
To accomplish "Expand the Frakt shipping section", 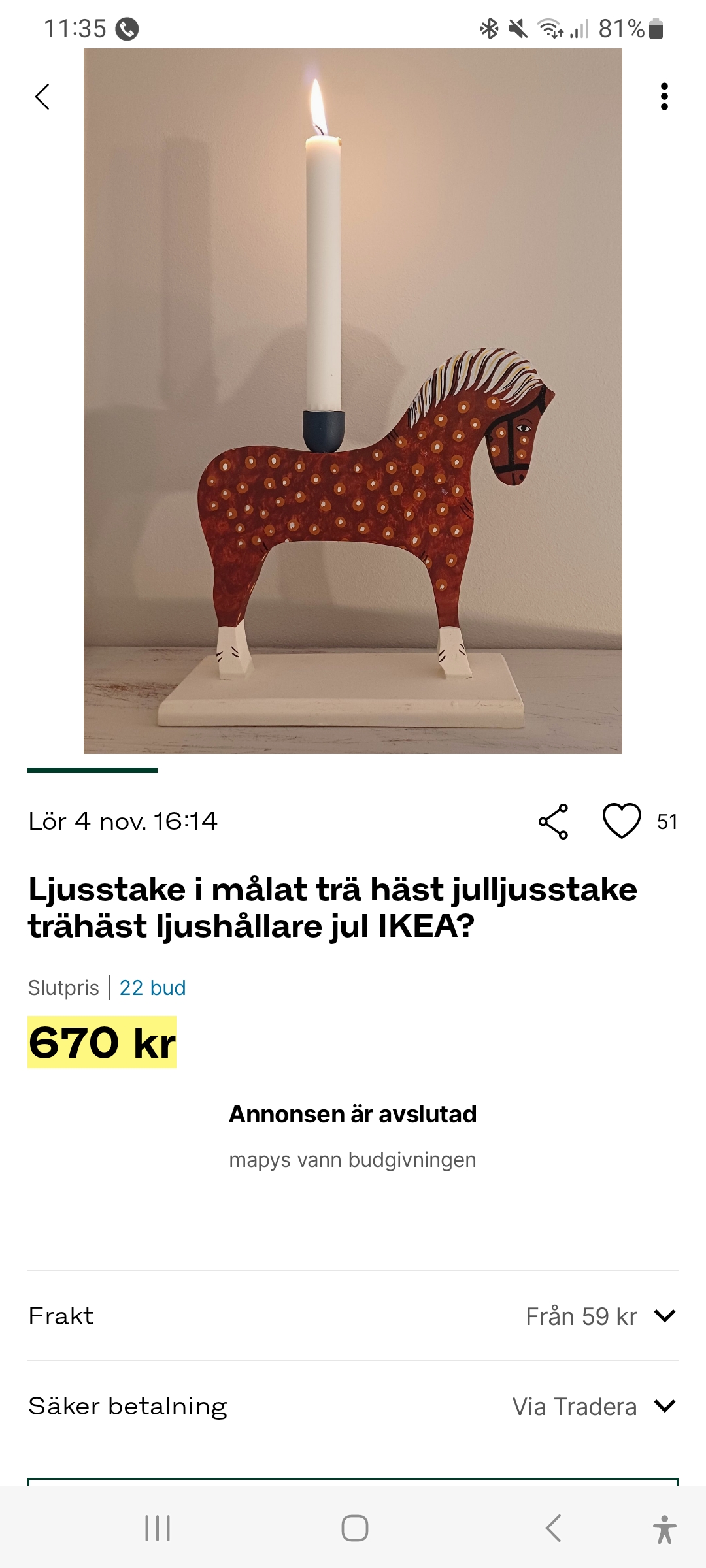I will pyautogui.click(x=664, y=1316).
